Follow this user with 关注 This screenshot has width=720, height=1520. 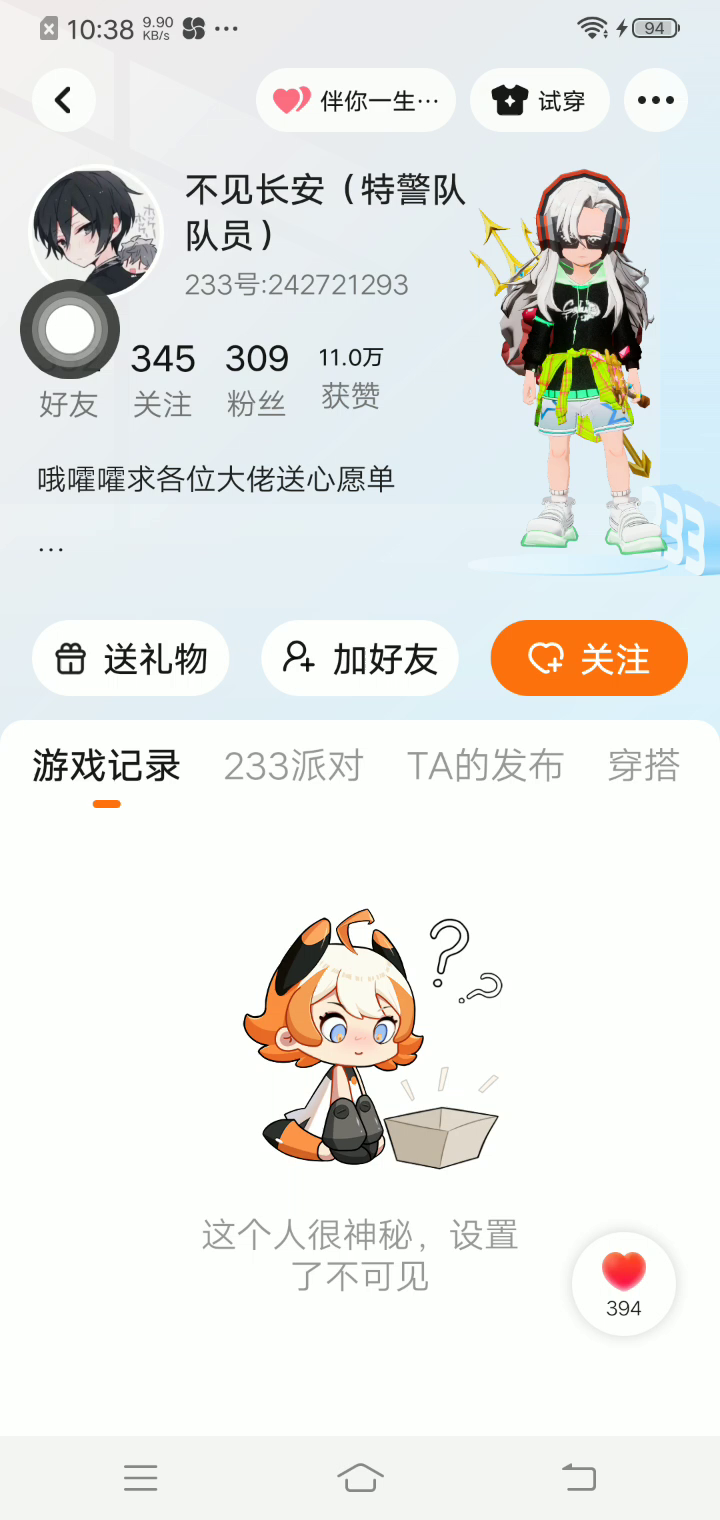tap(589, 659)
